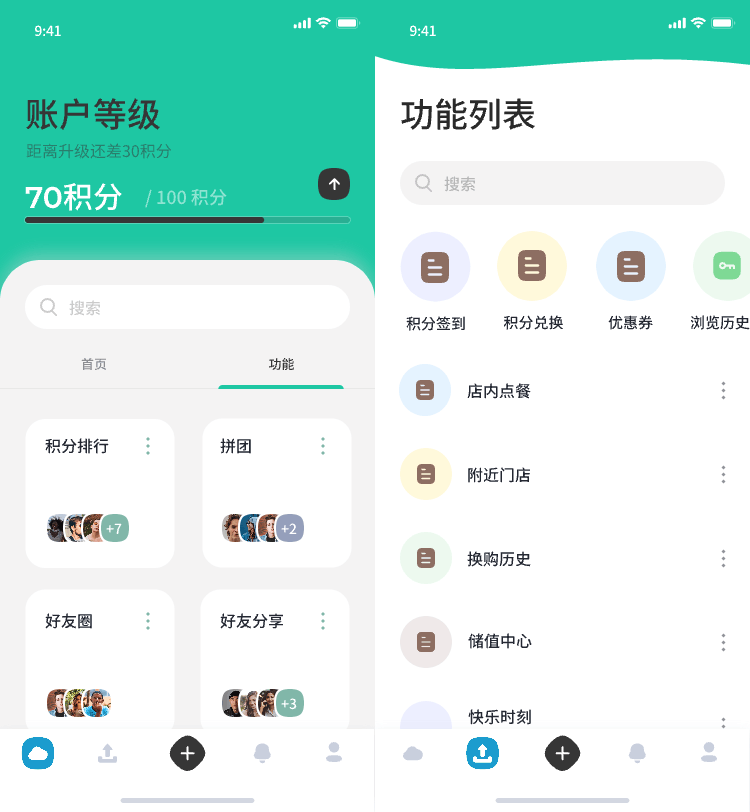This screenshot has height=812, width=750.
Task: Open more options on the 好友分享 card
Action: point(322,621)
